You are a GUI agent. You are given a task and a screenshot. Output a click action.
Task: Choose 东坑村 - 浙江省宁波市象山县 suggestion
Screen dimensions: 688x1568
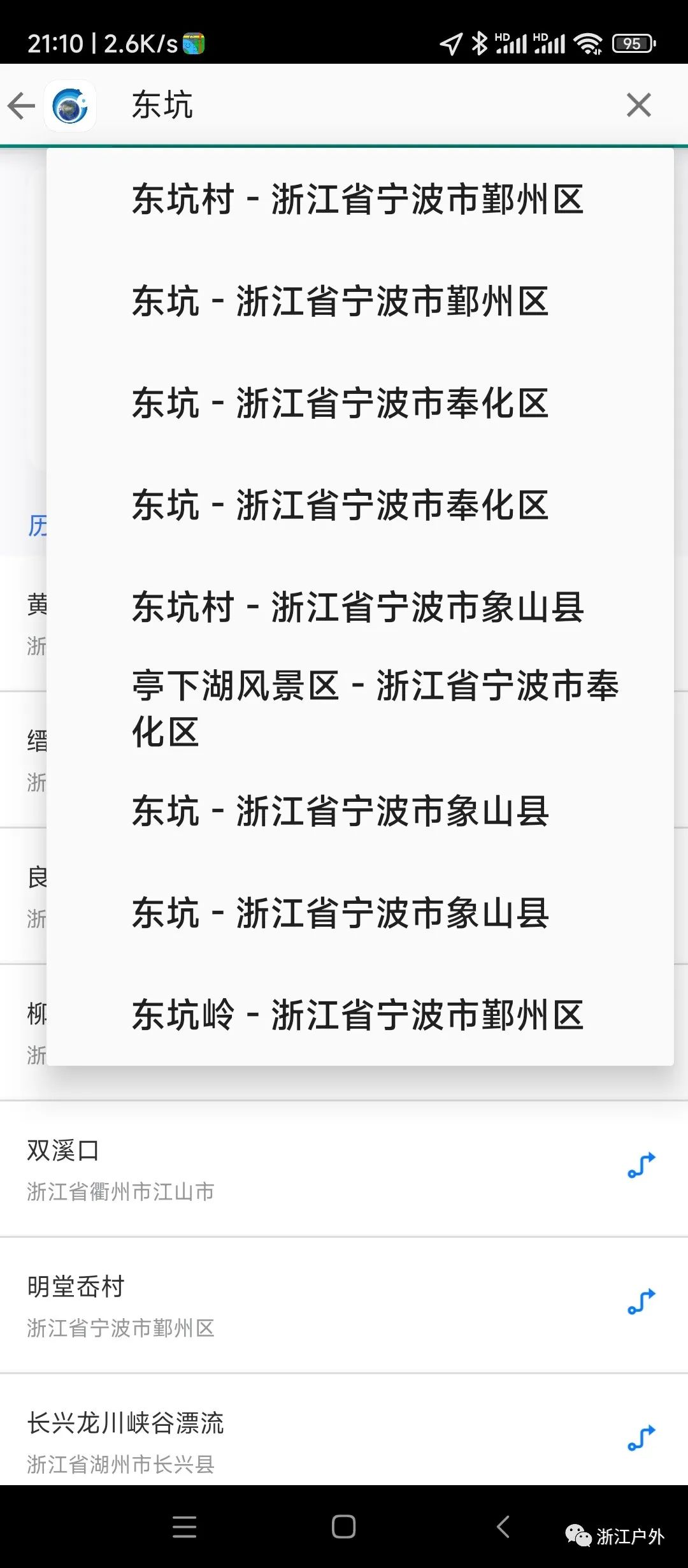[x=360, y=607]
